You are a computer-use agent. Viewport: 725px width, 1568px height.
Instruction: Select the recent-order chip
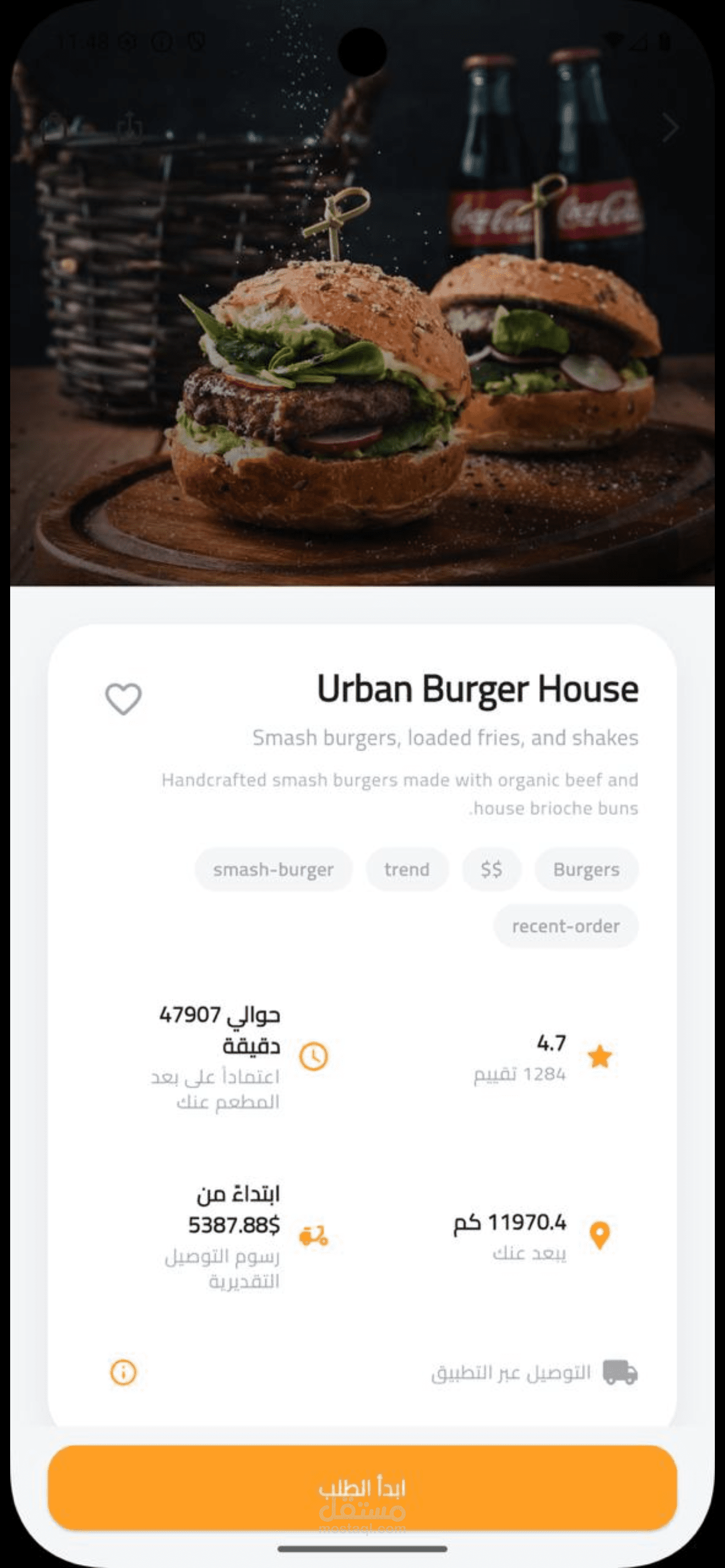pos(566,926)
